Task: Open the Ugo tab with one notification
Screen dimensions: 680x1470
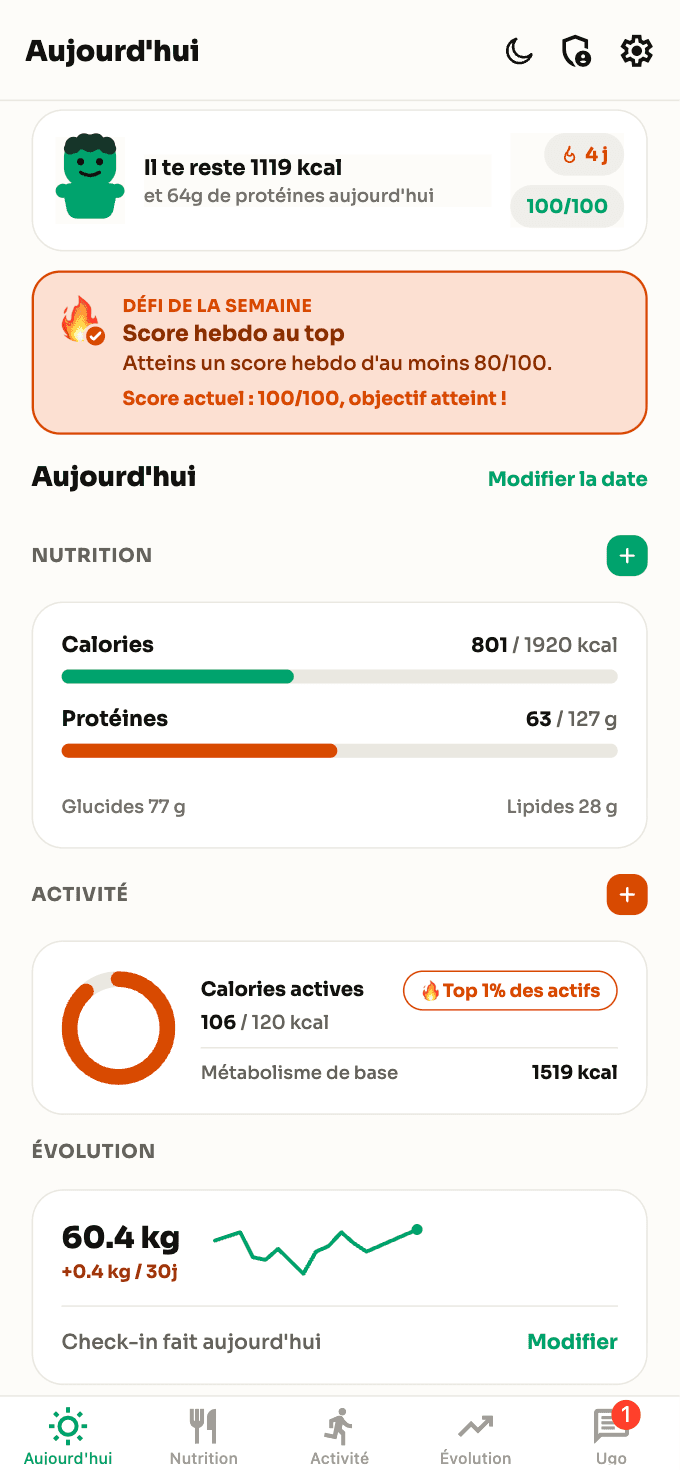Action: [x=611, y=1436]
